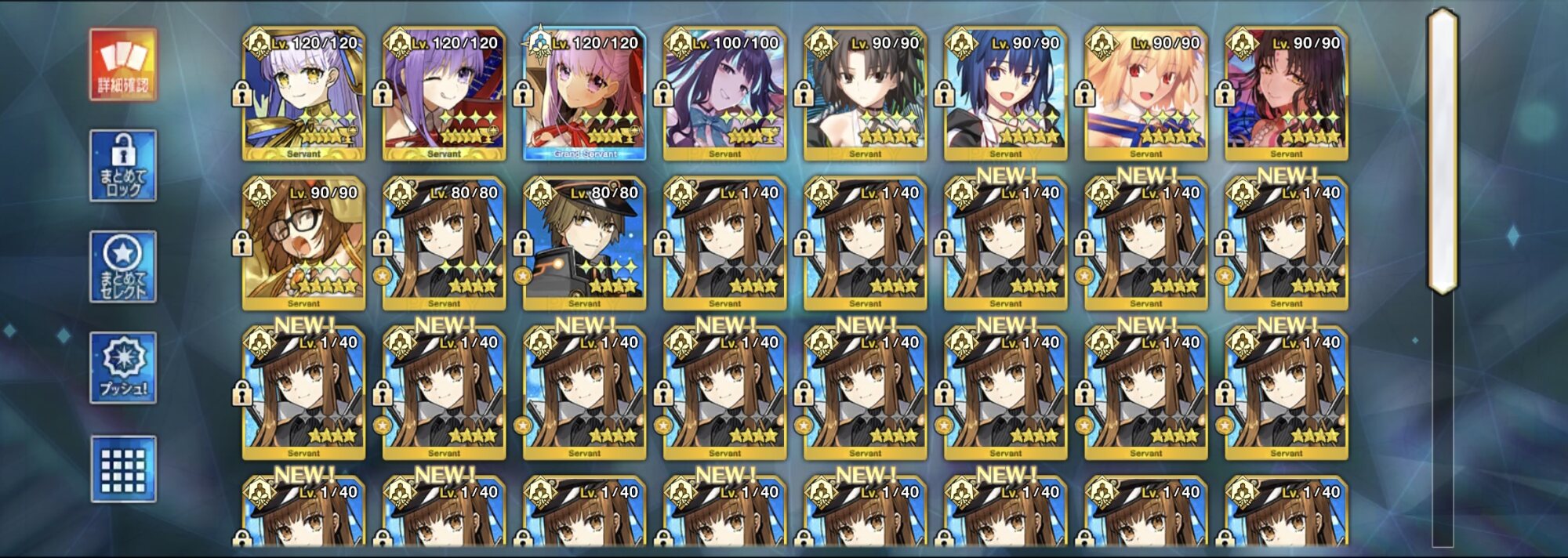Tap the プッシュ! push button
Viewport: 1568px width, 558px height.
[123, 368]
